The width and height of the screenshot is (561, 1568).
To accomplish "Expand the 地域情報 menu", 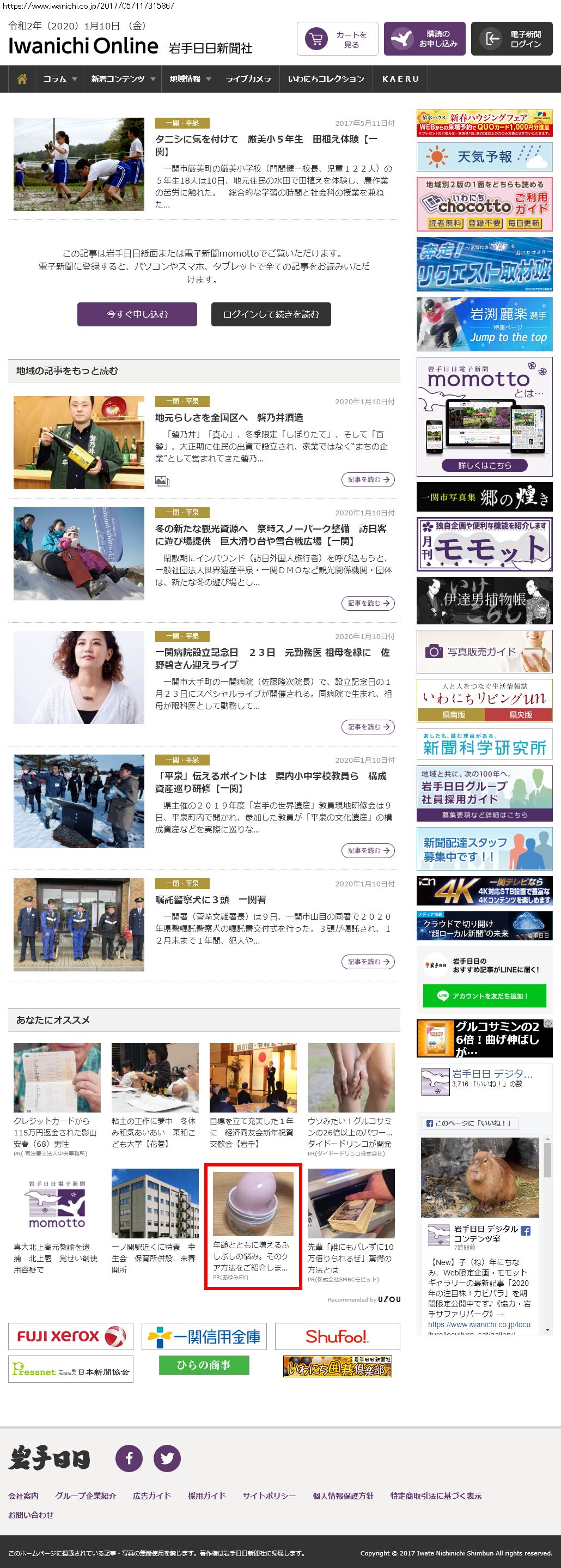I will (190, 79).
